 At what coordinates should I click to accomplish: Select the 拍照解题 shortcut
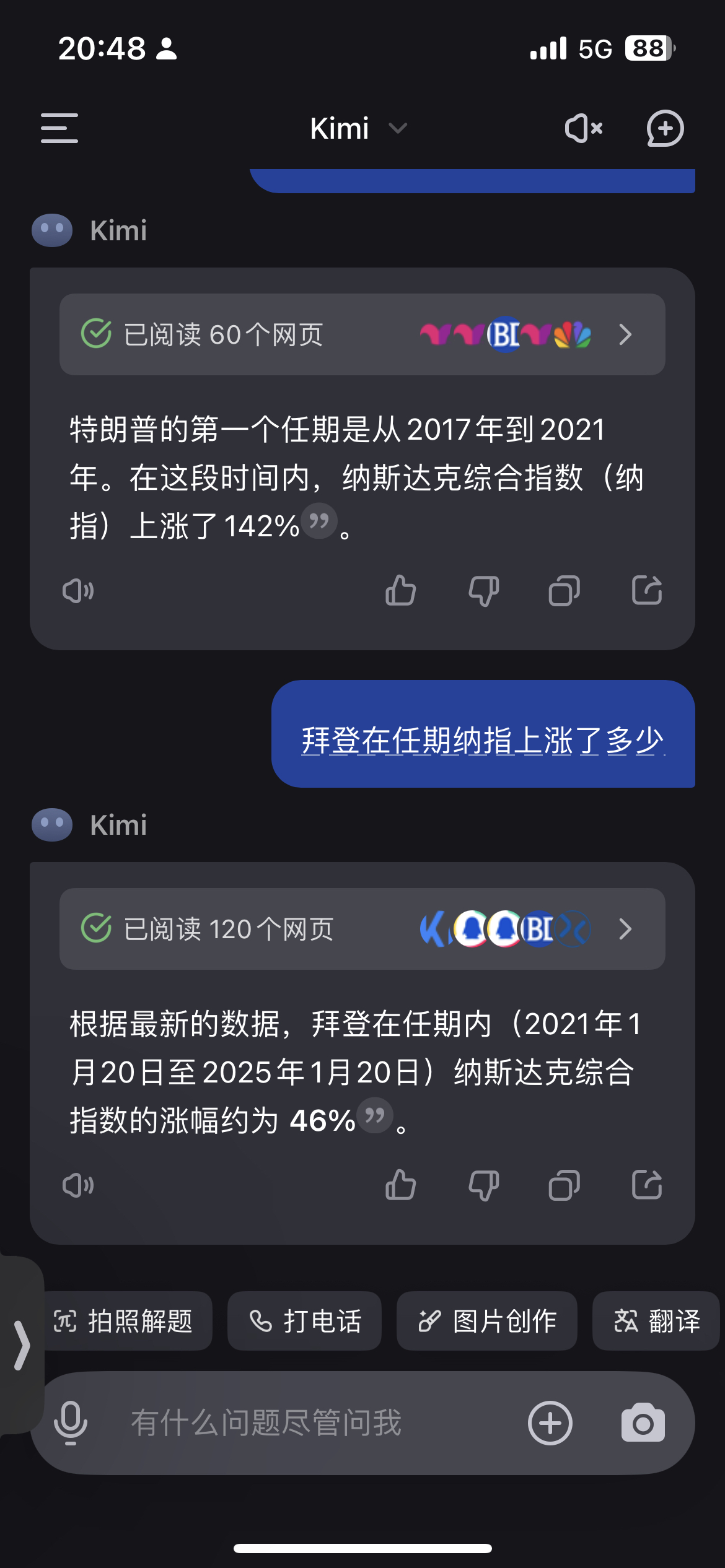pos(124,1321)
